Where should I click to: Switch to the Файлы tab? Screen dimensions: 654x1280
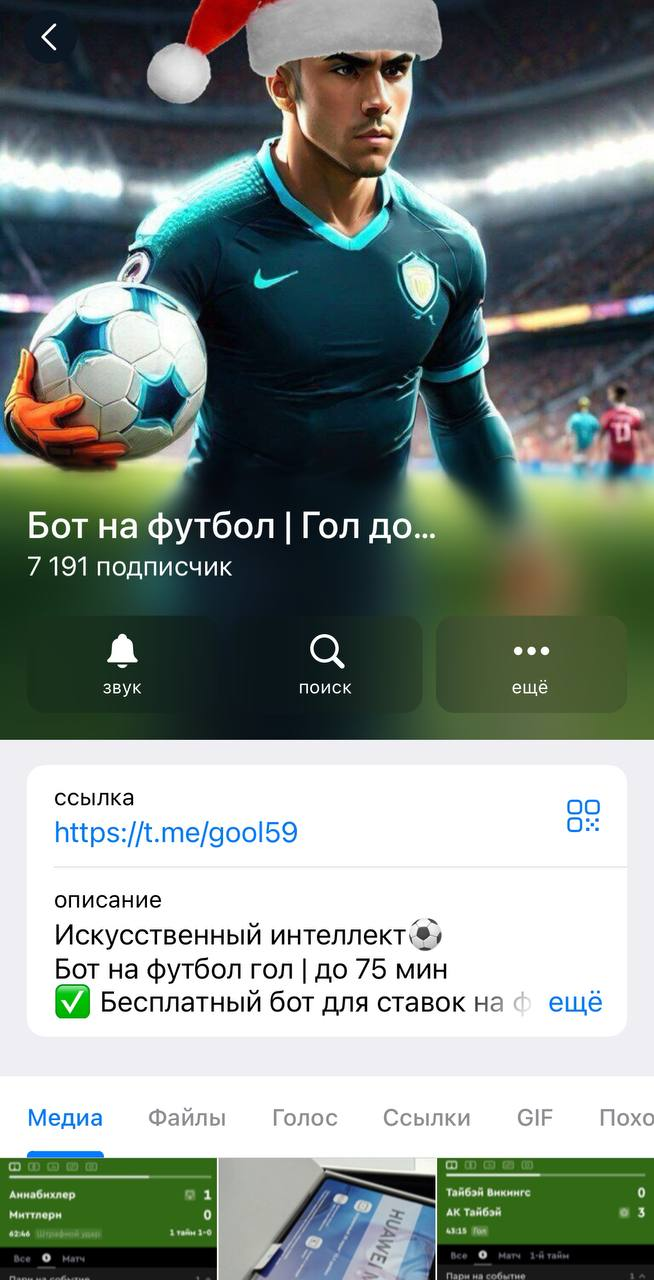click(x=187, y=1117)
